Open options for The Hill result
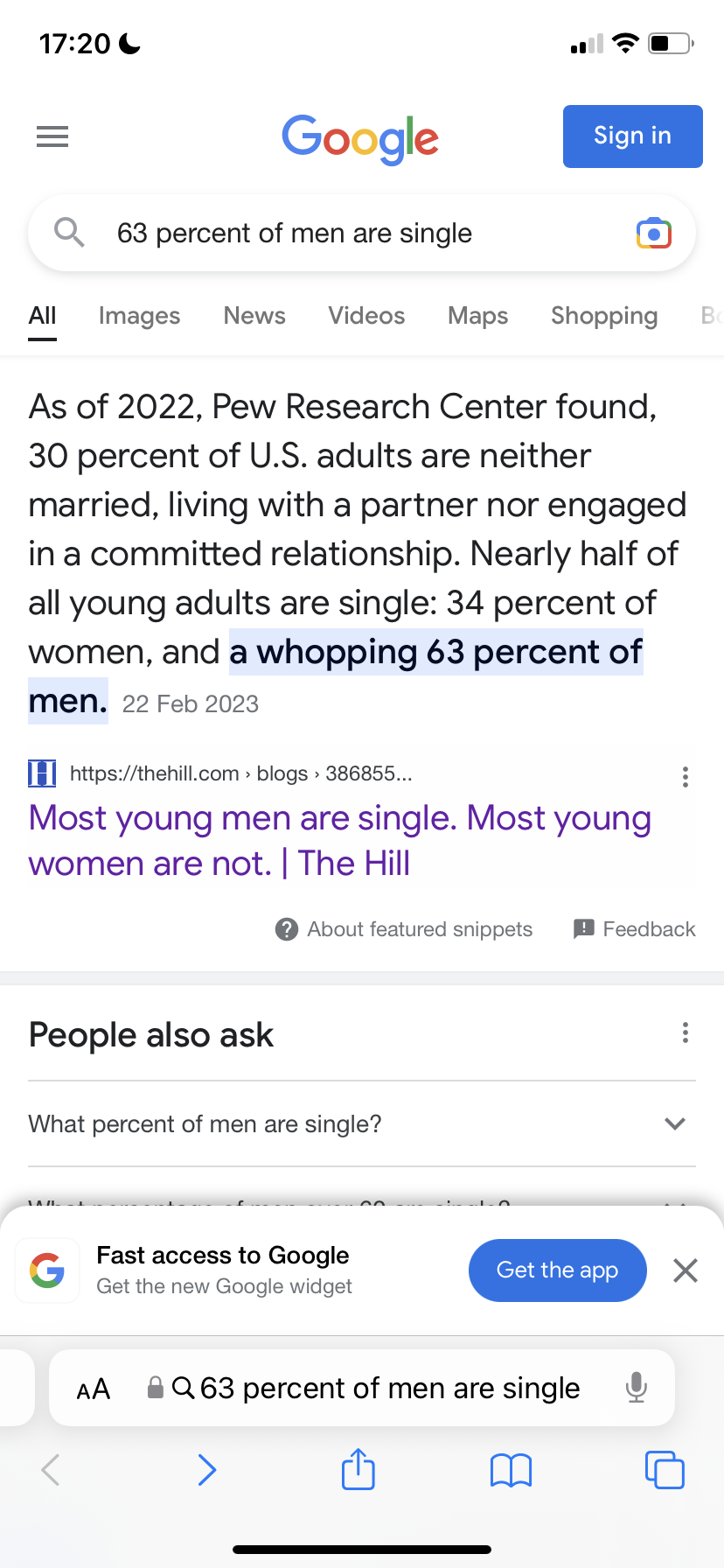Viewport: 724px width, 1568px height. coord(686,777)
